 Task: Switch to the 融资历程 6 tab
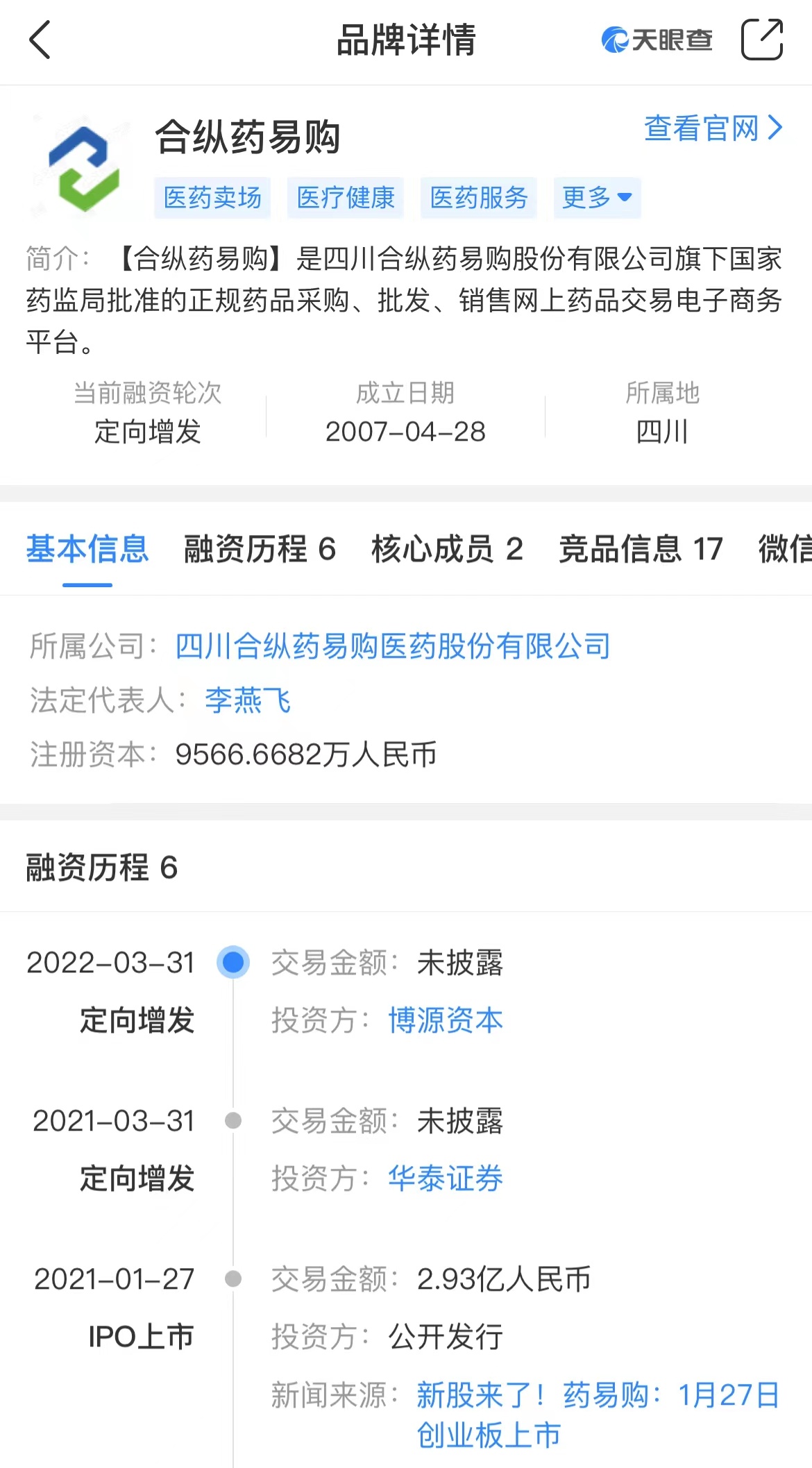pyautogui.click(x=260, y=549)
